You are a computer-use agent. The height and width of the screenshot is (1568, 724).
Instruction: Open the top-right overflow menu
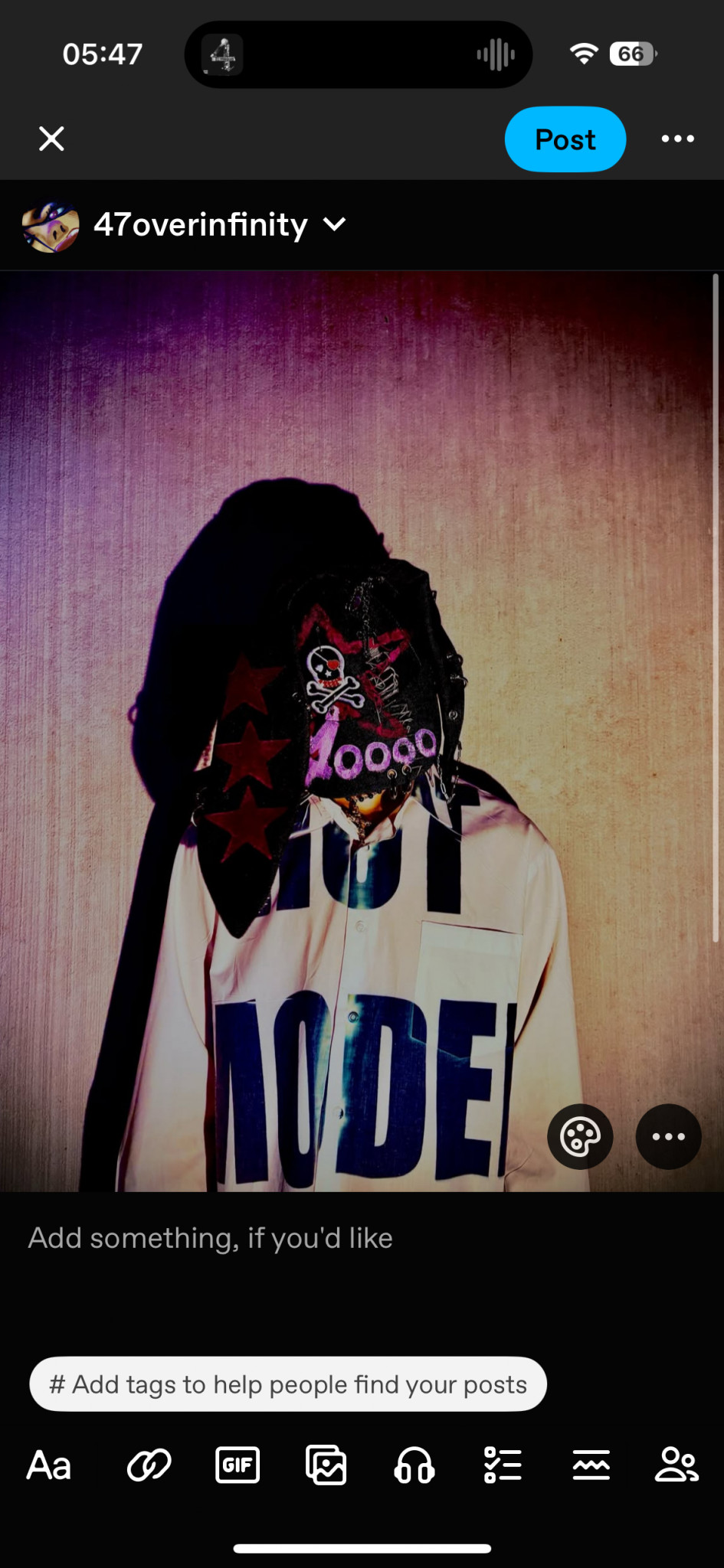[x=677, y=139]
